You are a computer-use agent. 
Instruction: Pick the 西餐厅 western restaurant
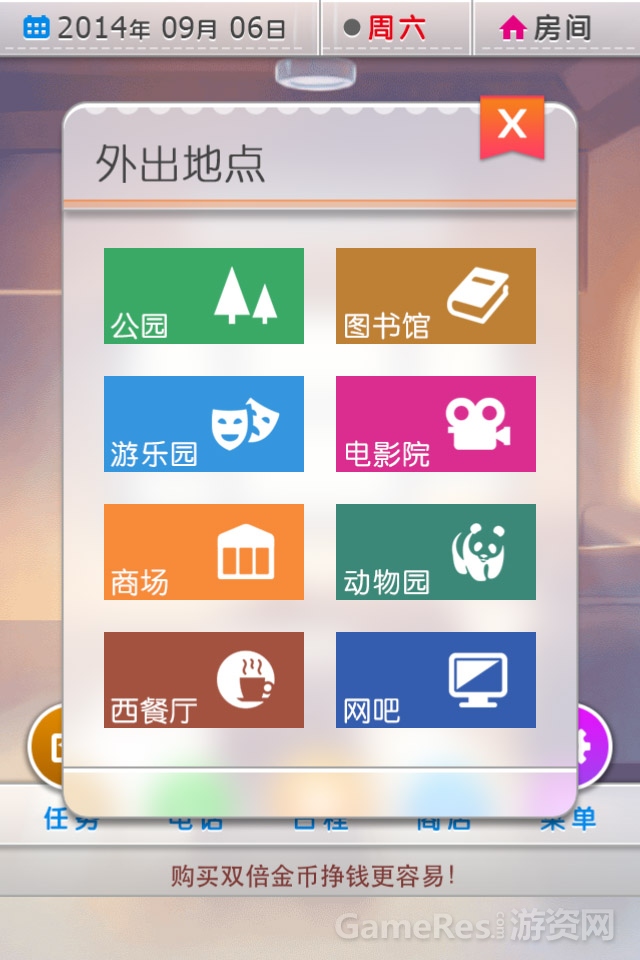coord(204,680)
